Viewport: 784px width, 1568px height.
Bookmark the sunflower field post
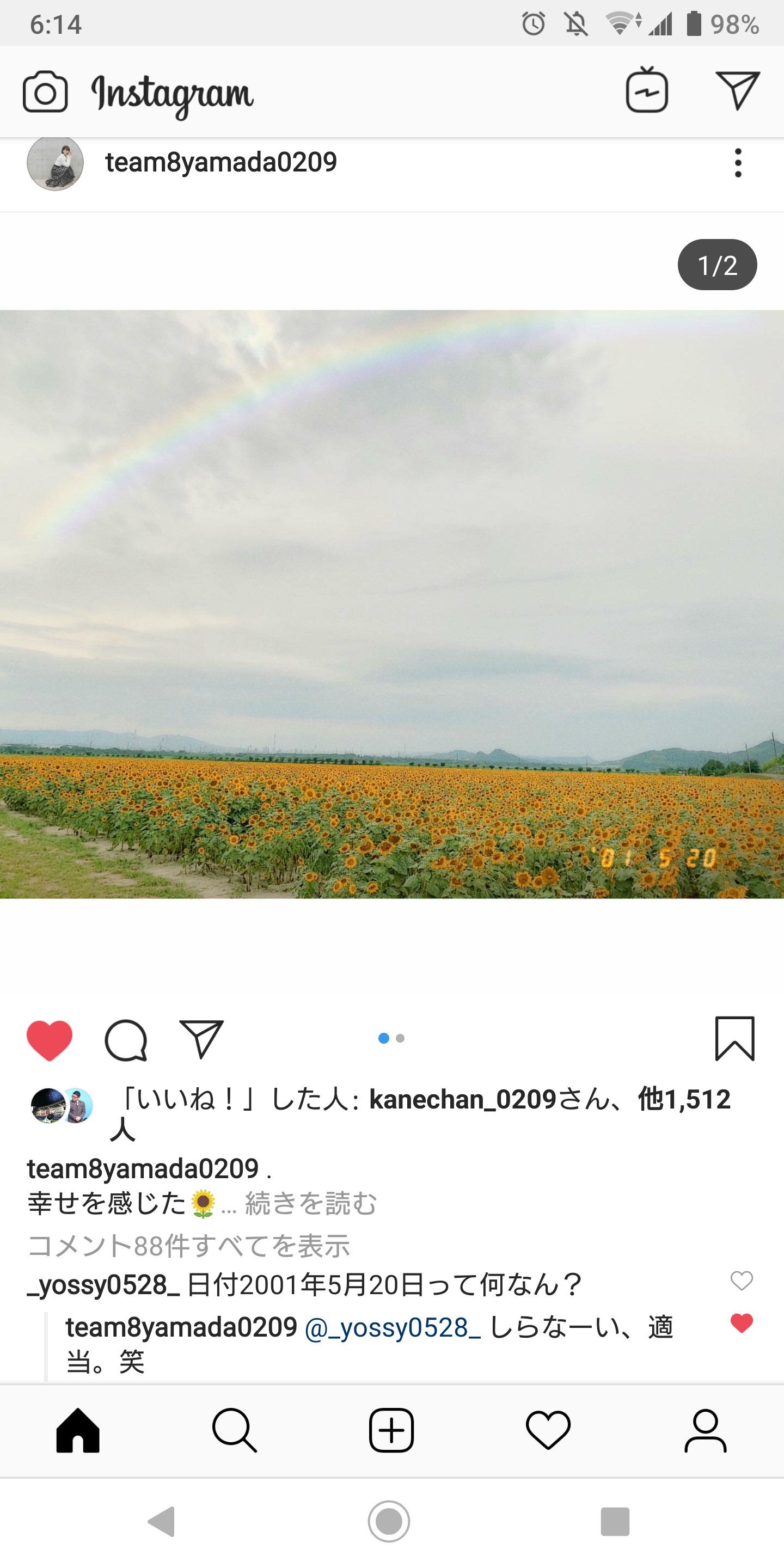point(734,1038)
